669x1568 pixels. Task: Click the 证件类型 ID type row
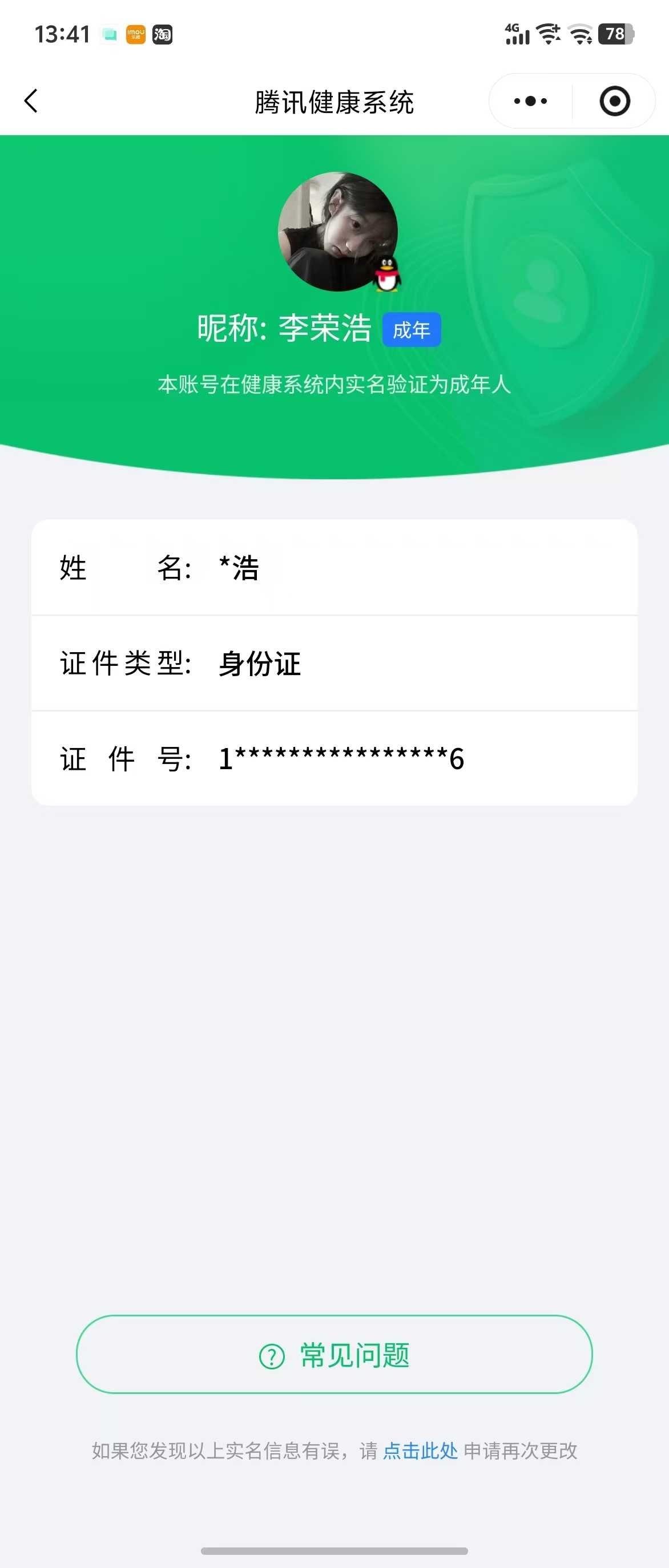point(334,664)
